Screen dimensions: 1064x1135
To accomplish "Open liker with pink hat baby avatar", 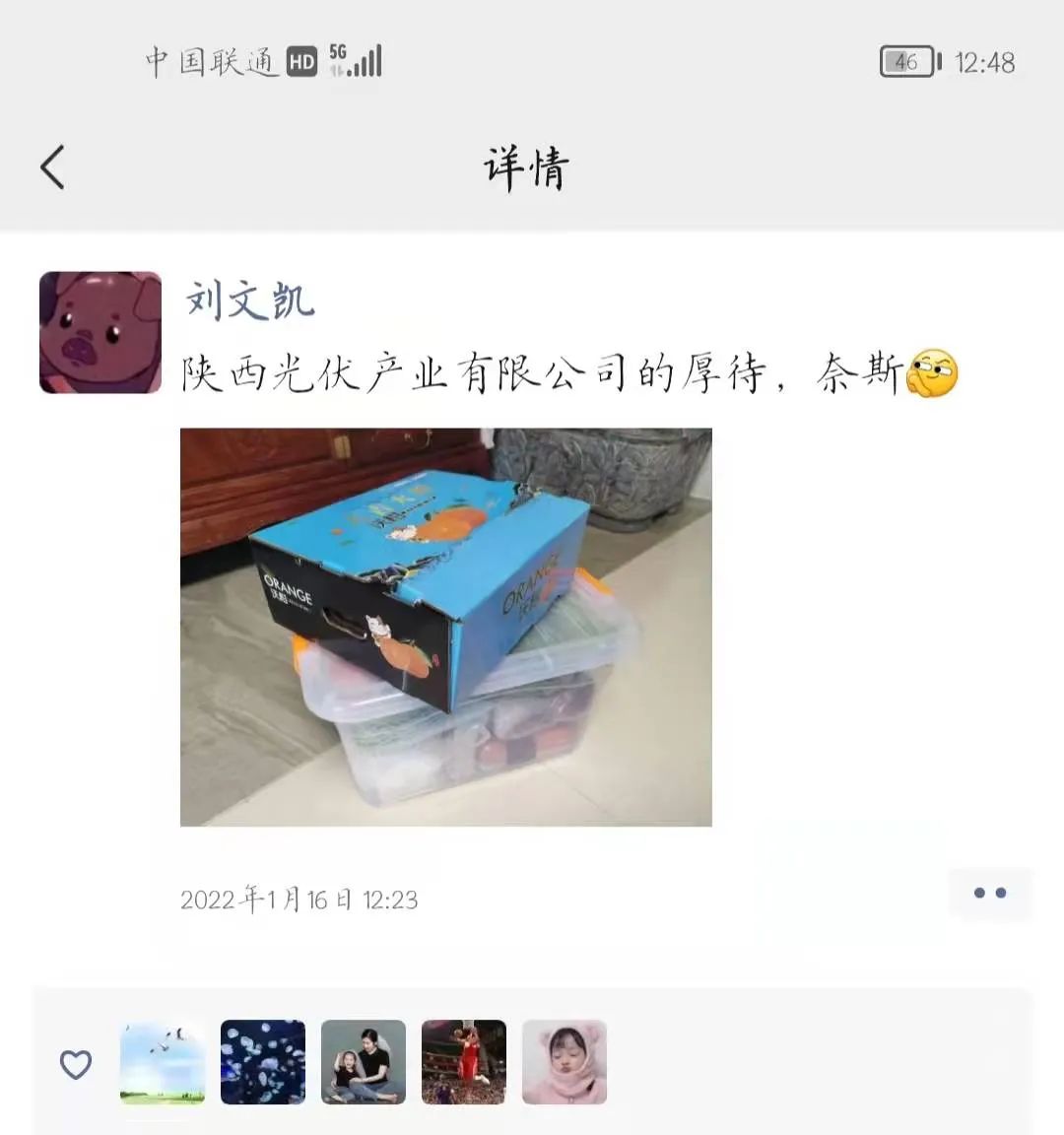I will pyautogui.click(x=565, y=1062).
